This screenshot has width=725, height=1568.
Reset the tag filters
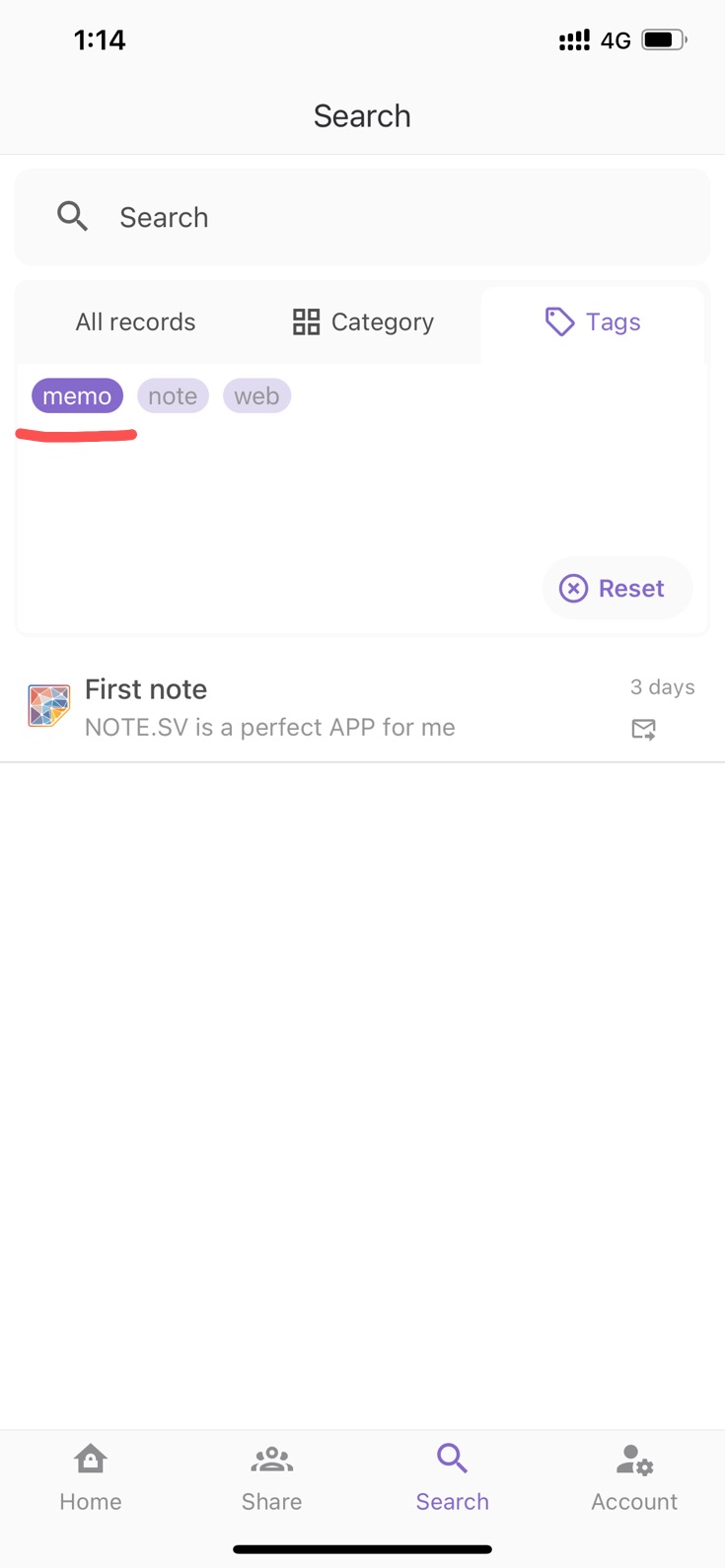click(616, 589)
